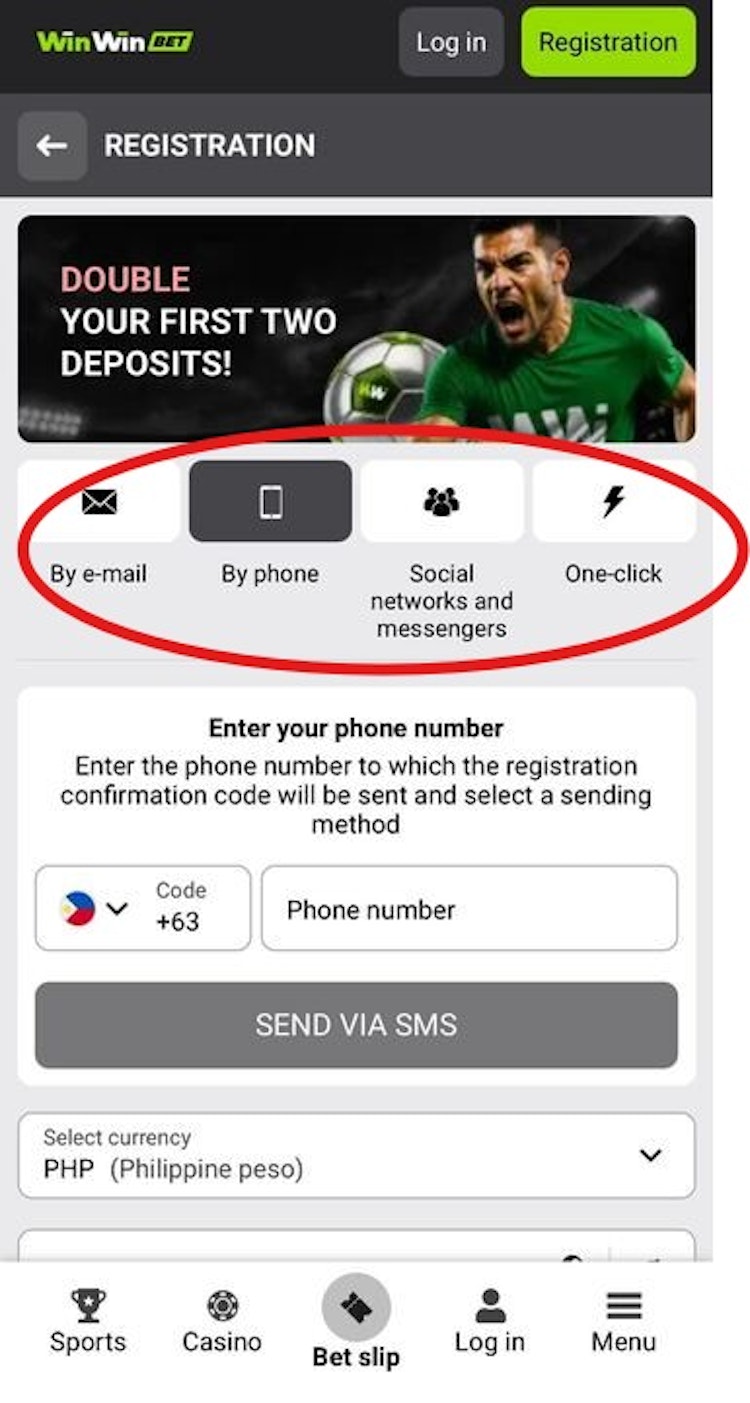Open the Bet slip
Screen dimensions: 750x1403
click(356, 1322)
